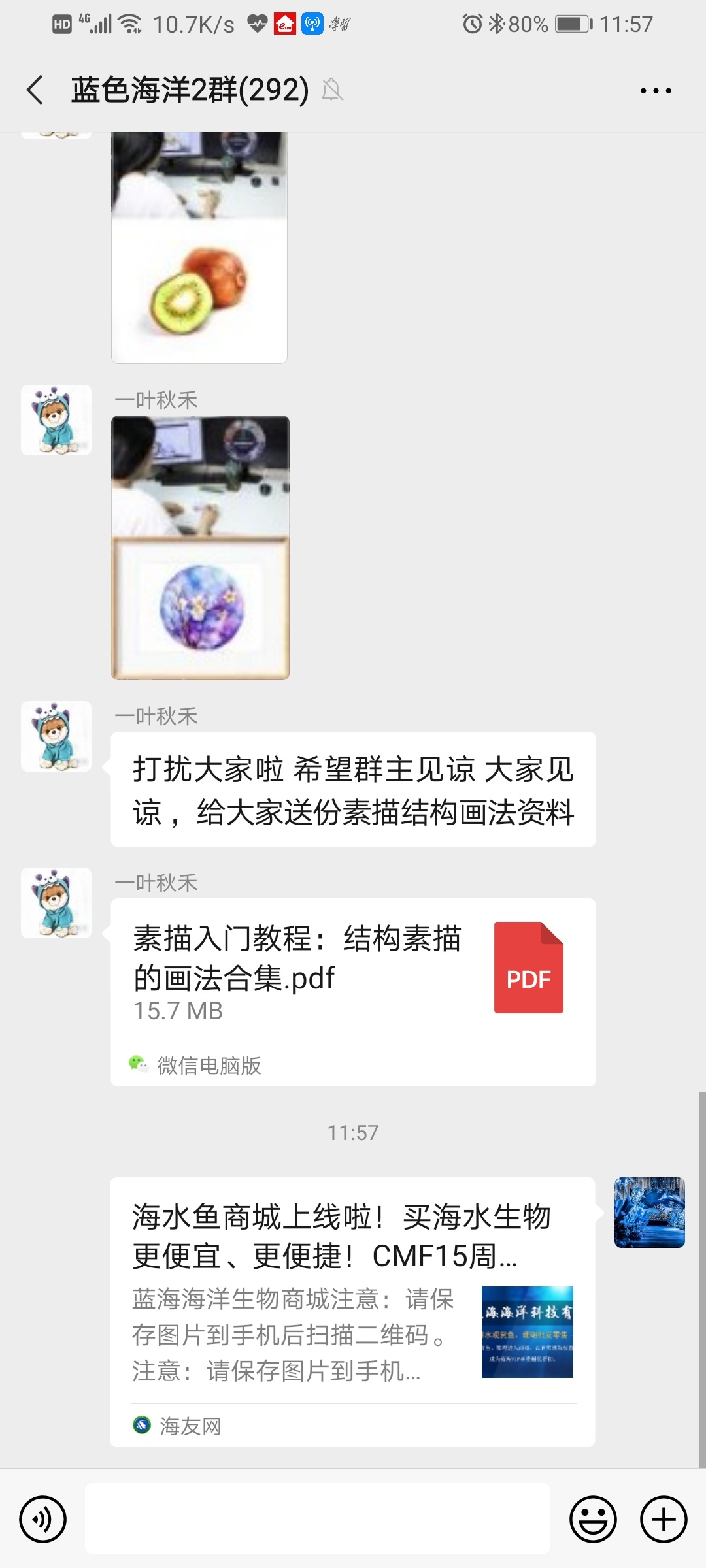Tap my own blue avatar
706x1568 pixels.
pos(649,1213)
